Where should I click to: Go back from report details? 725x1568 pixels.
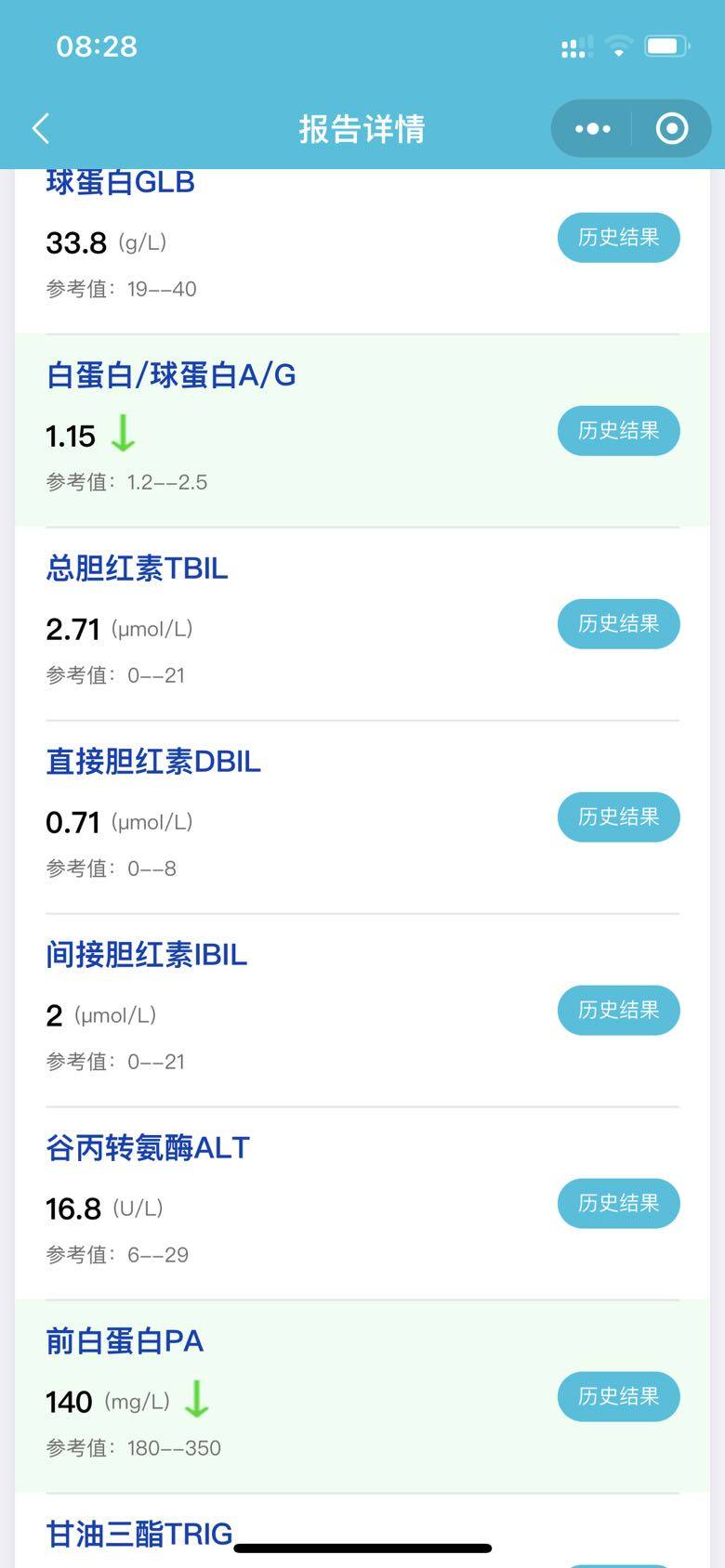[41, 128]
